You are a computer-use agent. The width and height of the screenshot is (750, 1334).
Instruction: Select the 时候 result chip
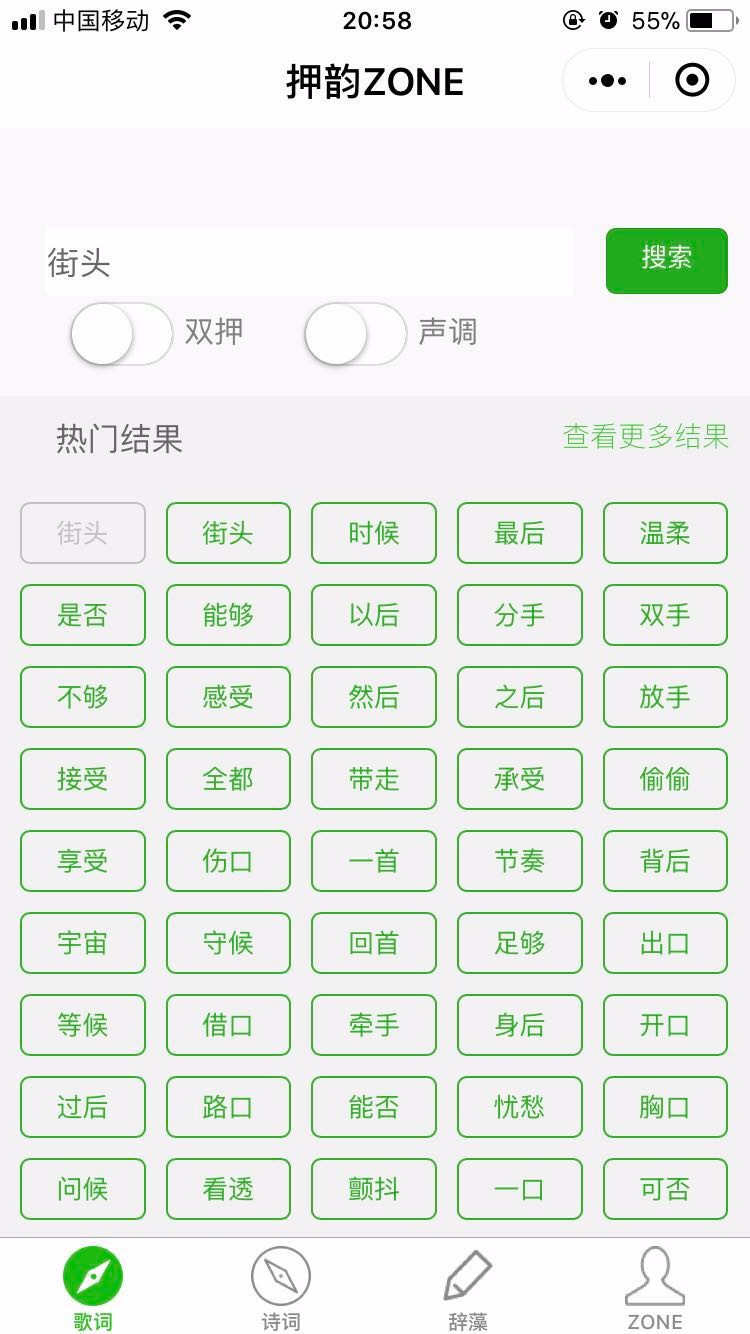point(374,533)
